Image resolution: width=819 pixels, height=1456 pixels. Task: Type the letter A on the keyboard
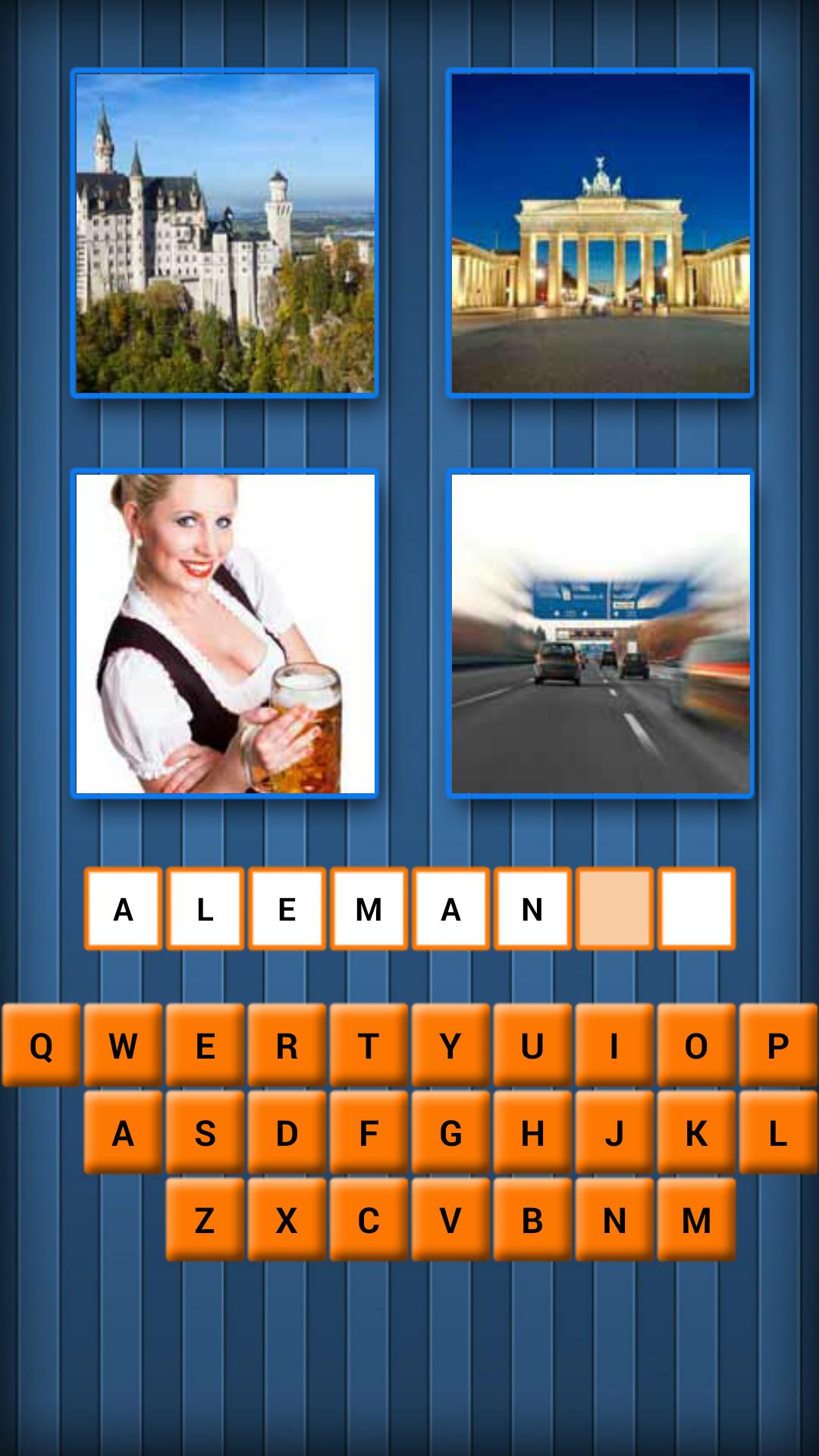[x=123, y=1133]
